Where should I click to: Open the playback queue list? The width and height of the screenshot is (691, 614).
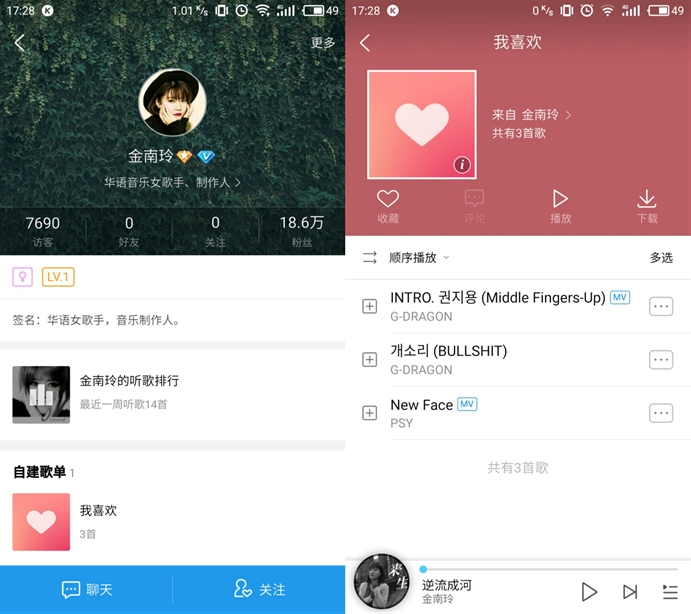tap(669, 591)
